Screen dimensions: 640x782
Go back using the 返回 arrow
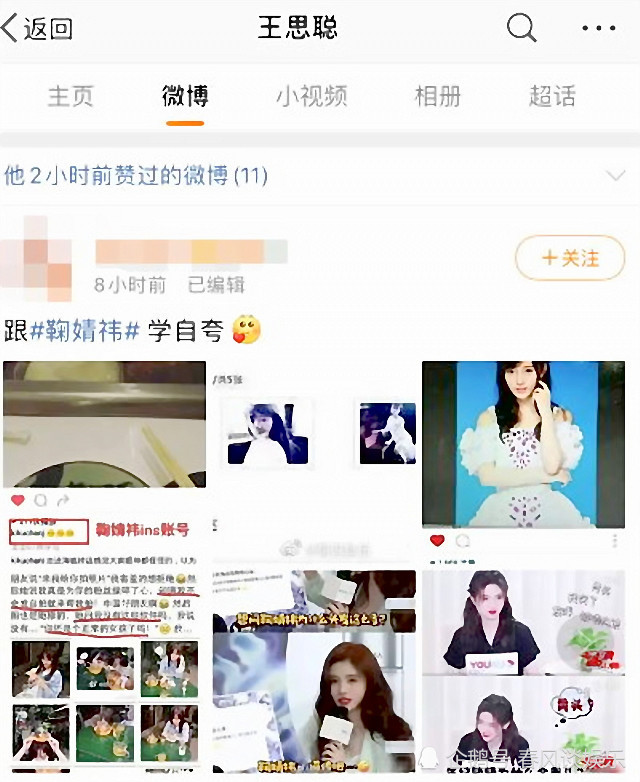(x=38, y=28)
